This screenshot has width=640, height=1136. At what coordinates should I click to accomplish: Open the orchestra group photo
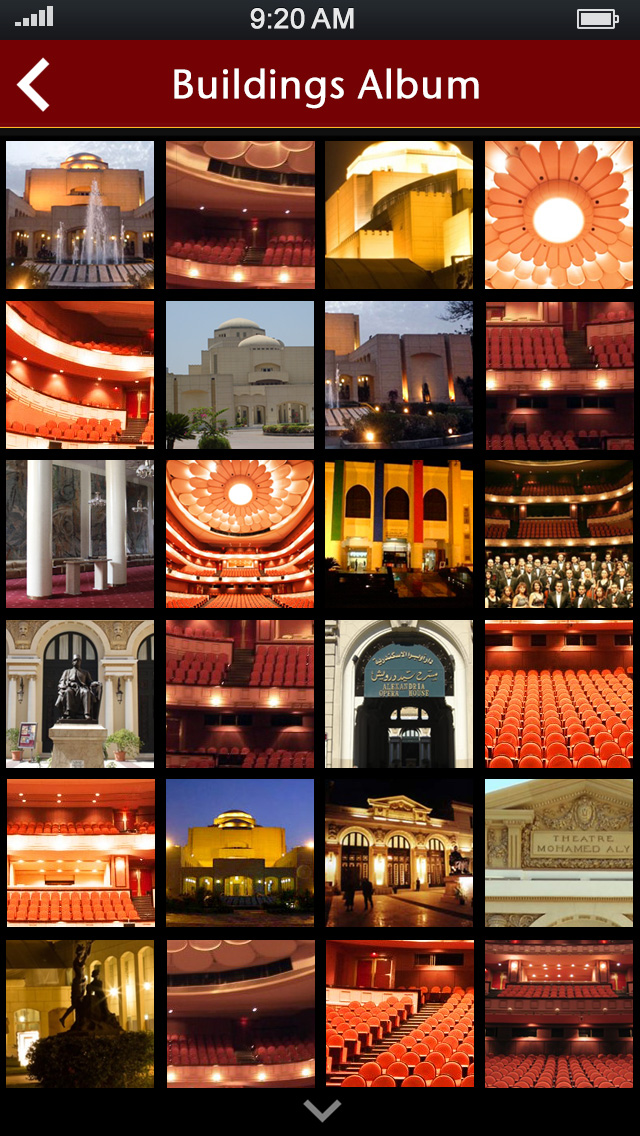tap(559, 534)
